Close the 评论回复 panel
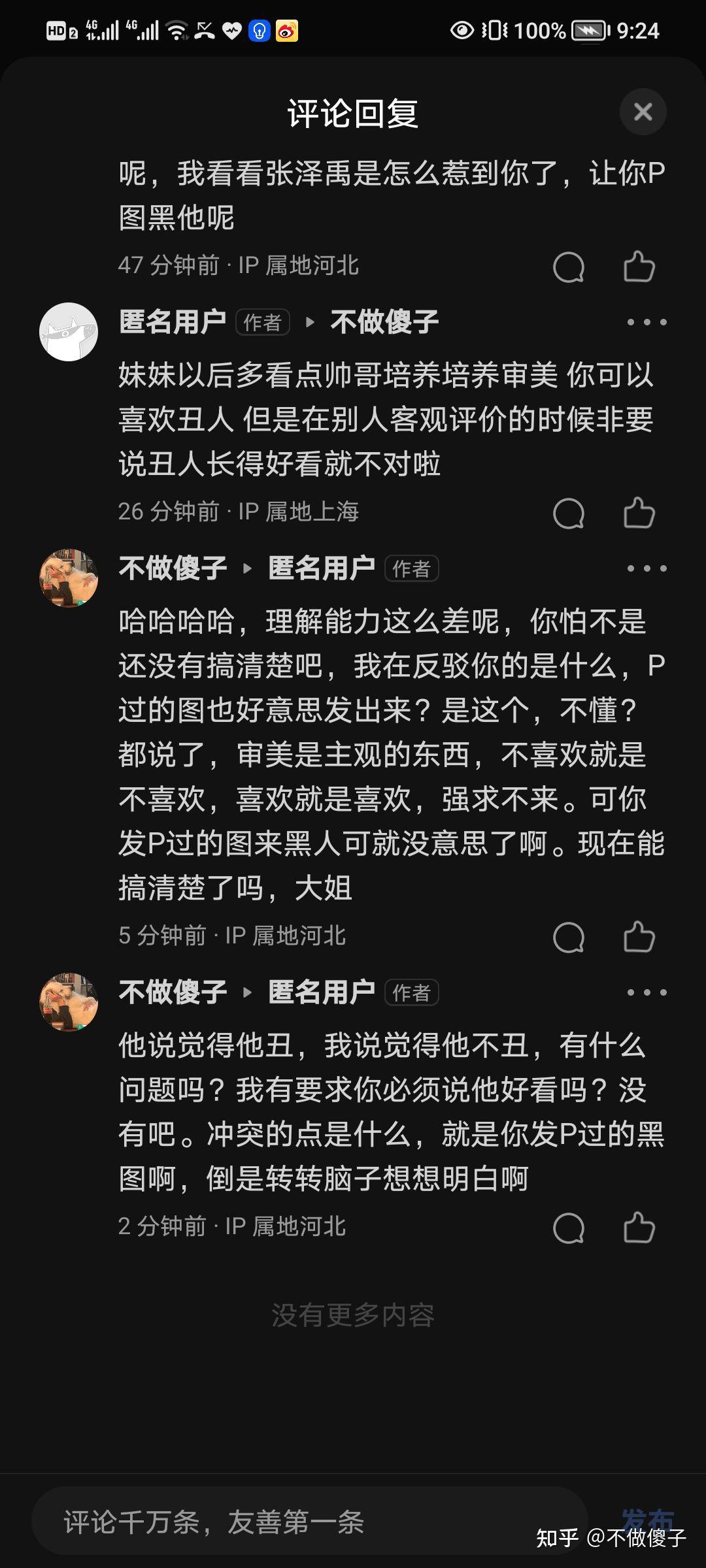The width and height of the screenshot is (706, 1568). tap(643, 112)
